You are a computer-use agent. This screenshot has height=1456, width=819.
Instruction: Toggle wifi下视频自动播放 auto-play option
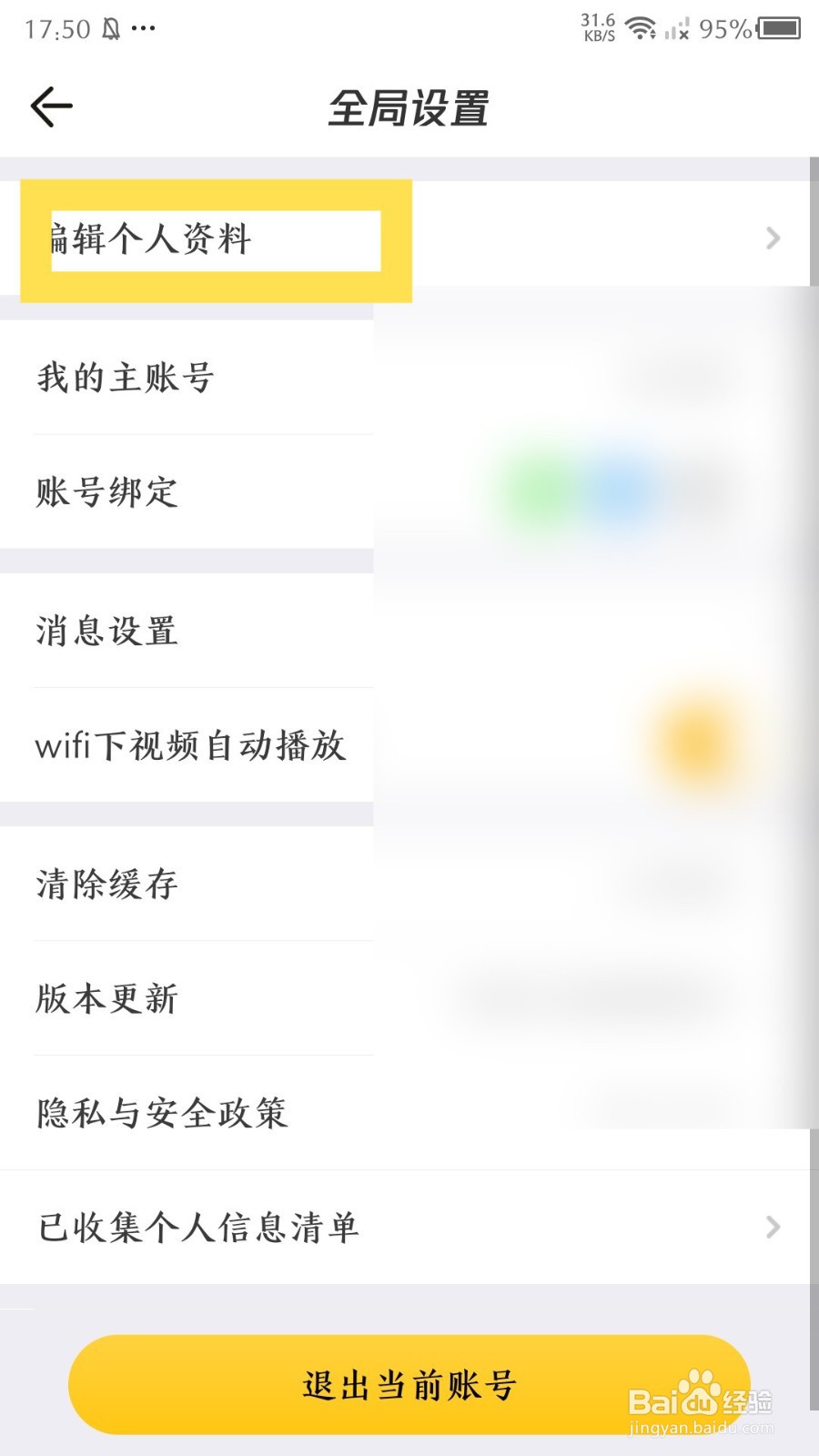point(190,746)
